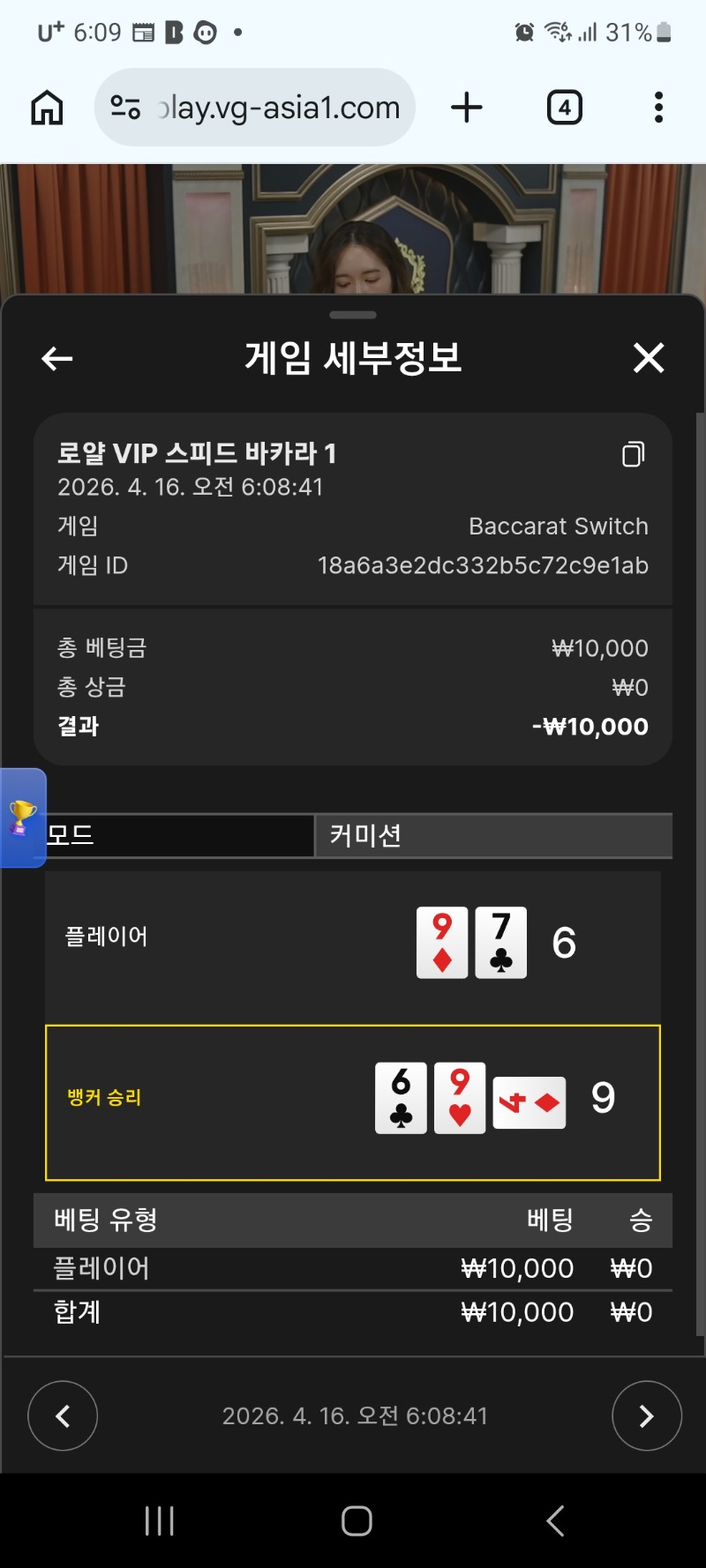Open recent apps
The height and width of the screenshot is (1568, 706).
(159, 1520)
